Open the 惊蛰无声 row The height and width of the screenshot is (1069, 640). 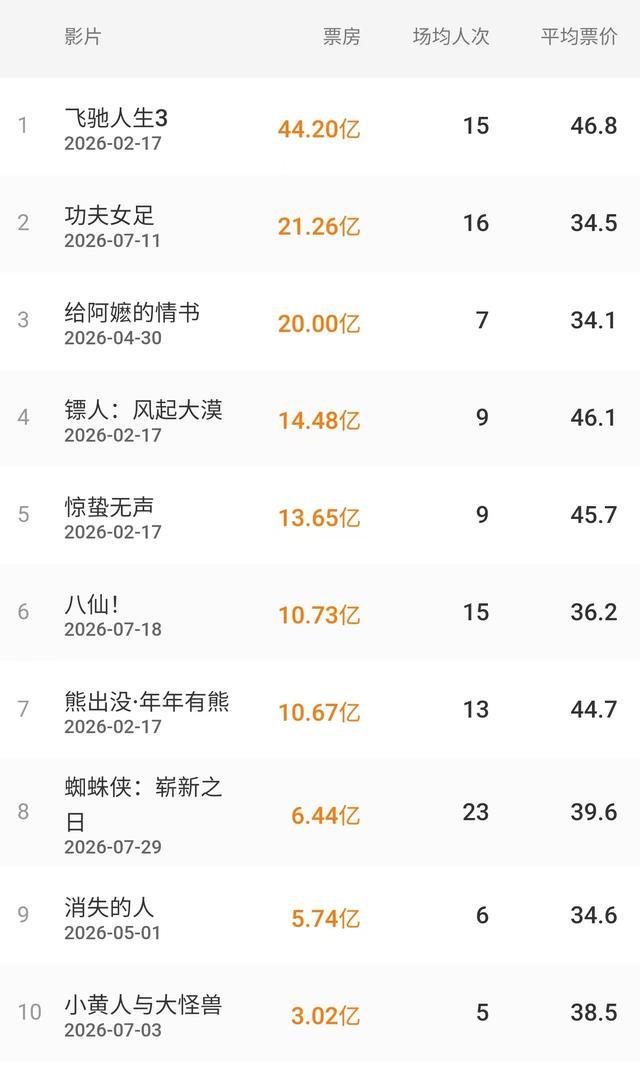point(320,515)
